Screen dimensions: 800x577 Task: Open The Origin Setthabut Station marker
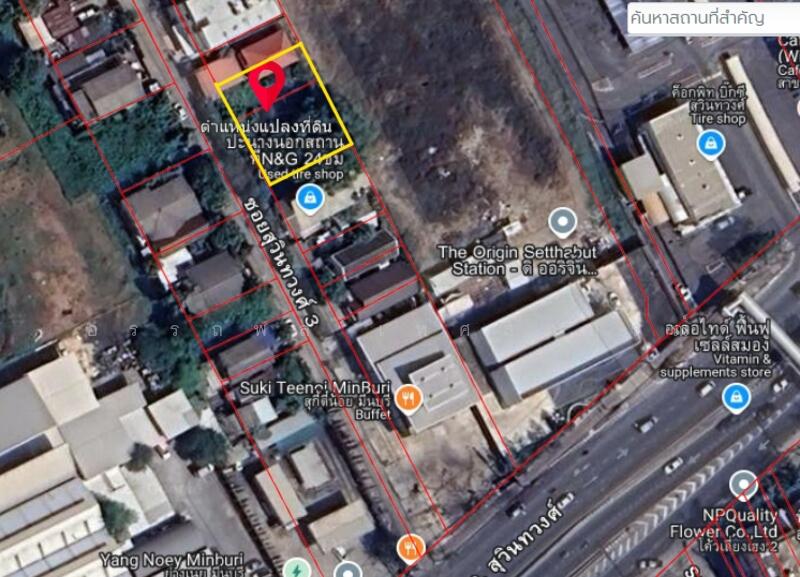(563, 220)
